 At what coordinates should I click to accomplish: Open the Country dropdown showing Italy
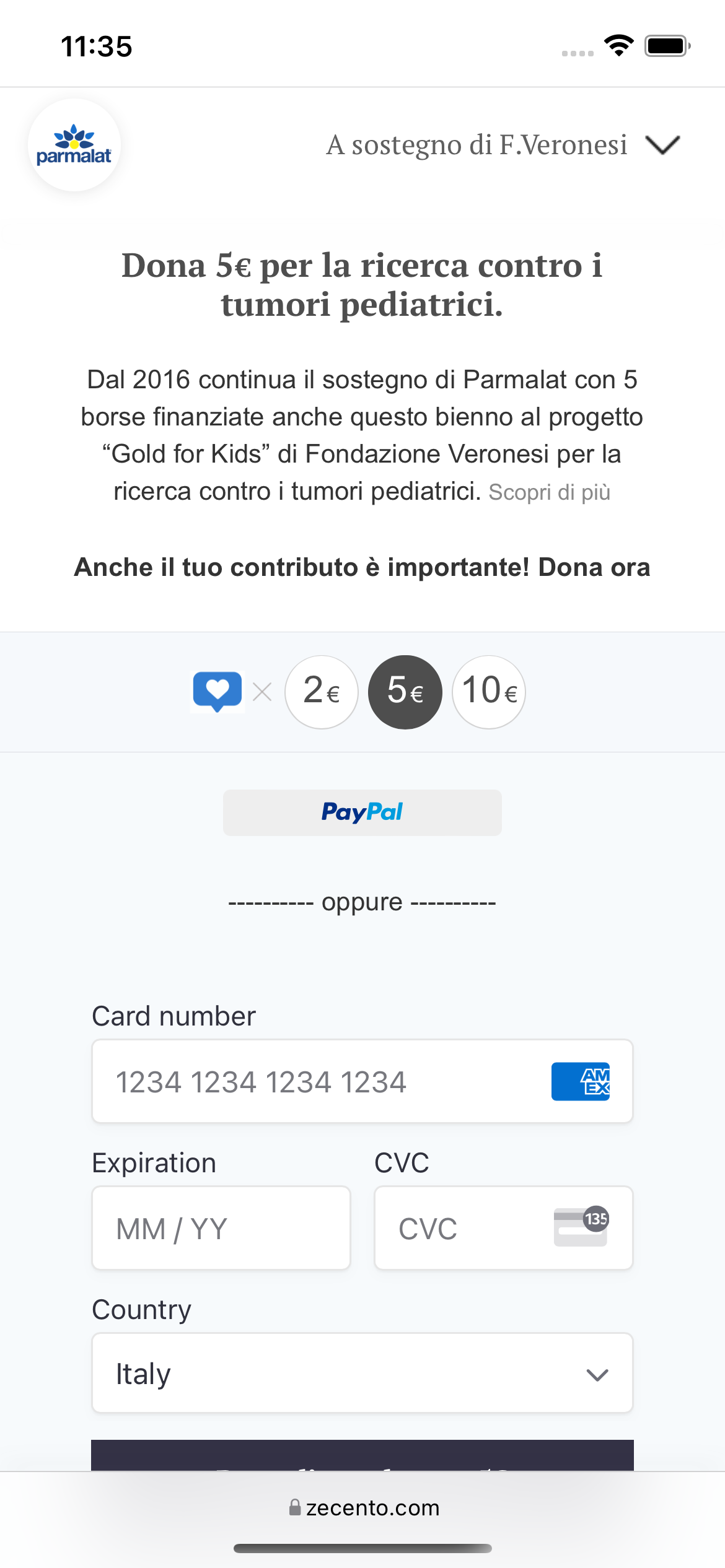point(362,1373)
